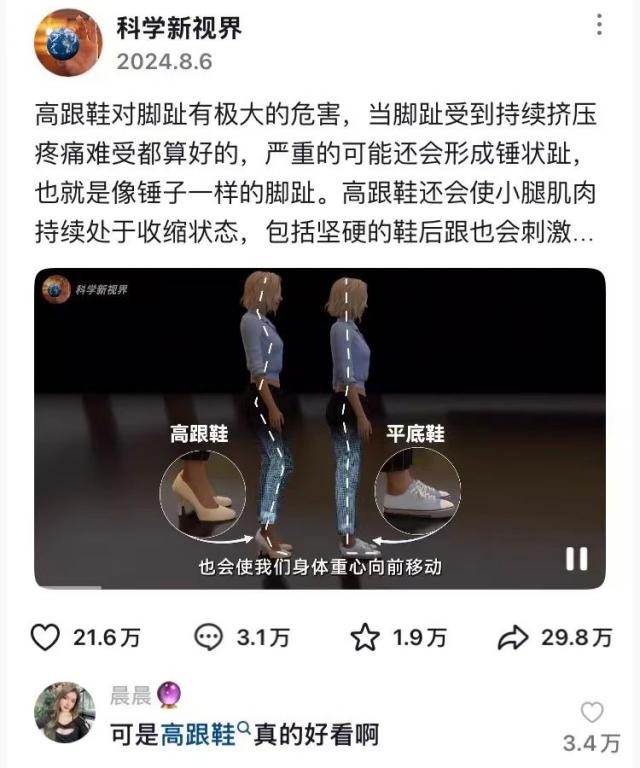Viewport: 640px width, 768px height.
Task: Pause the high heels video
Action: tap(576, 558)
